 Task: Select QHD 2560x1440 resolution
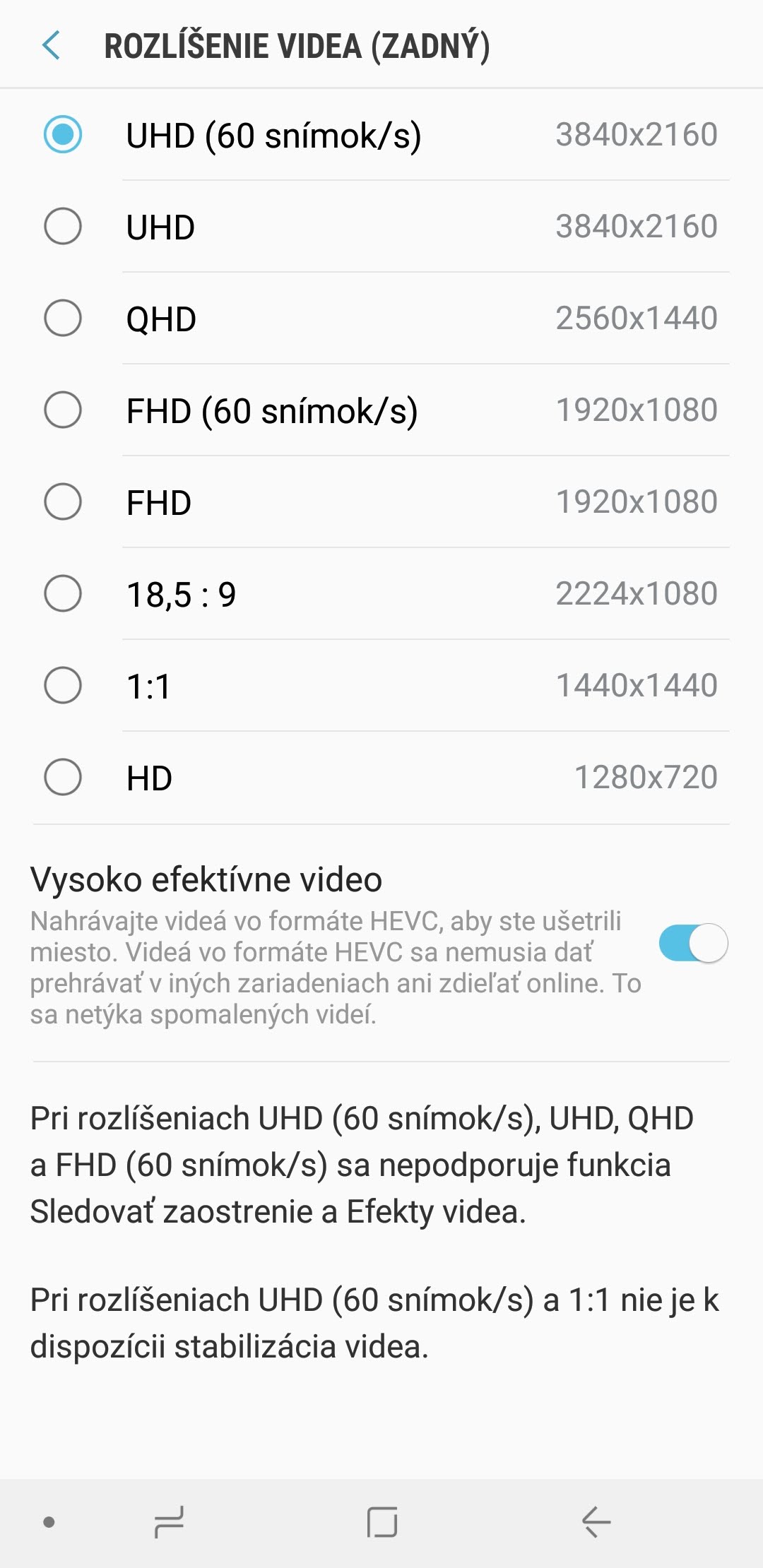point(381,318)
